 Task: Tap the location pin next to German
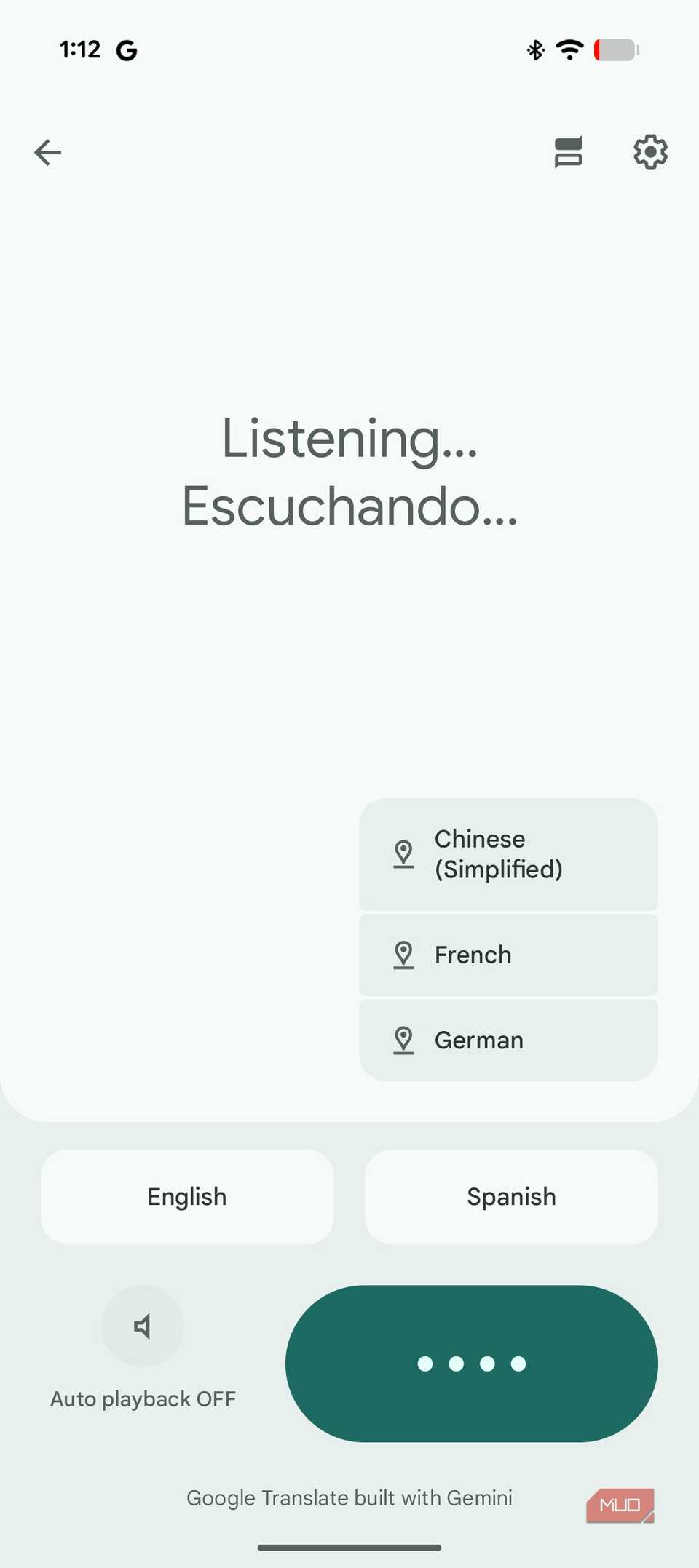[x=403, y=1040]
